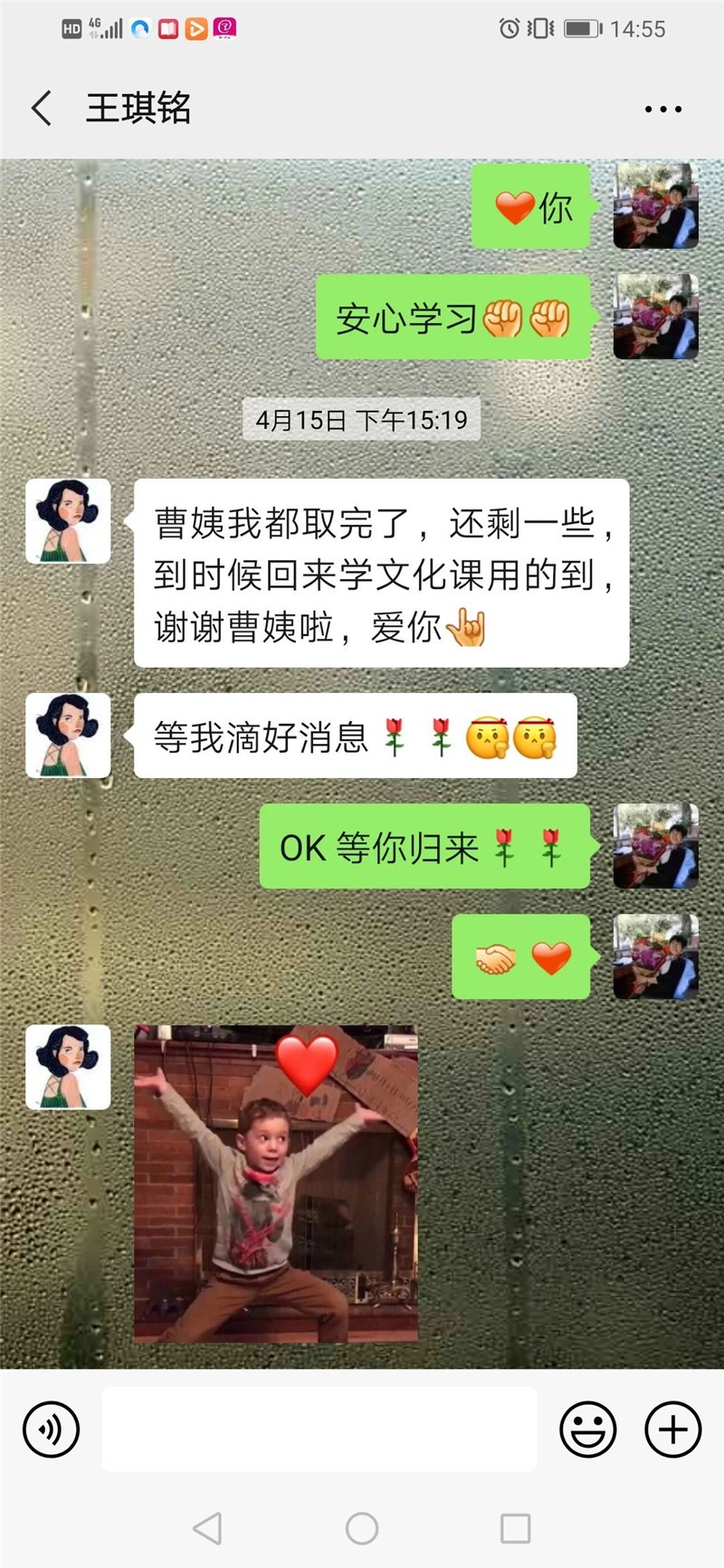724x1568 pixels.
Task: Open the contact avatar beside 等我滴好消息
Action: 68,736
